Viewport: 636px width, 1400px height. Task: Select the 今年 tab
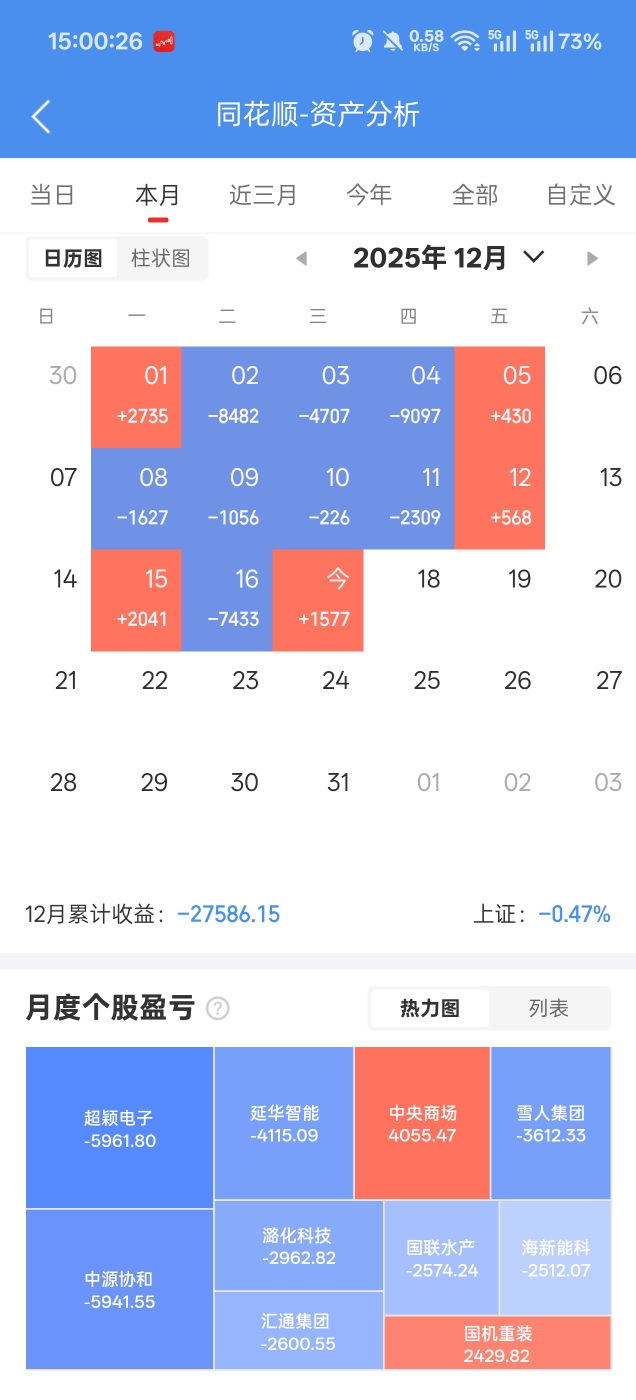click(369, 194)
